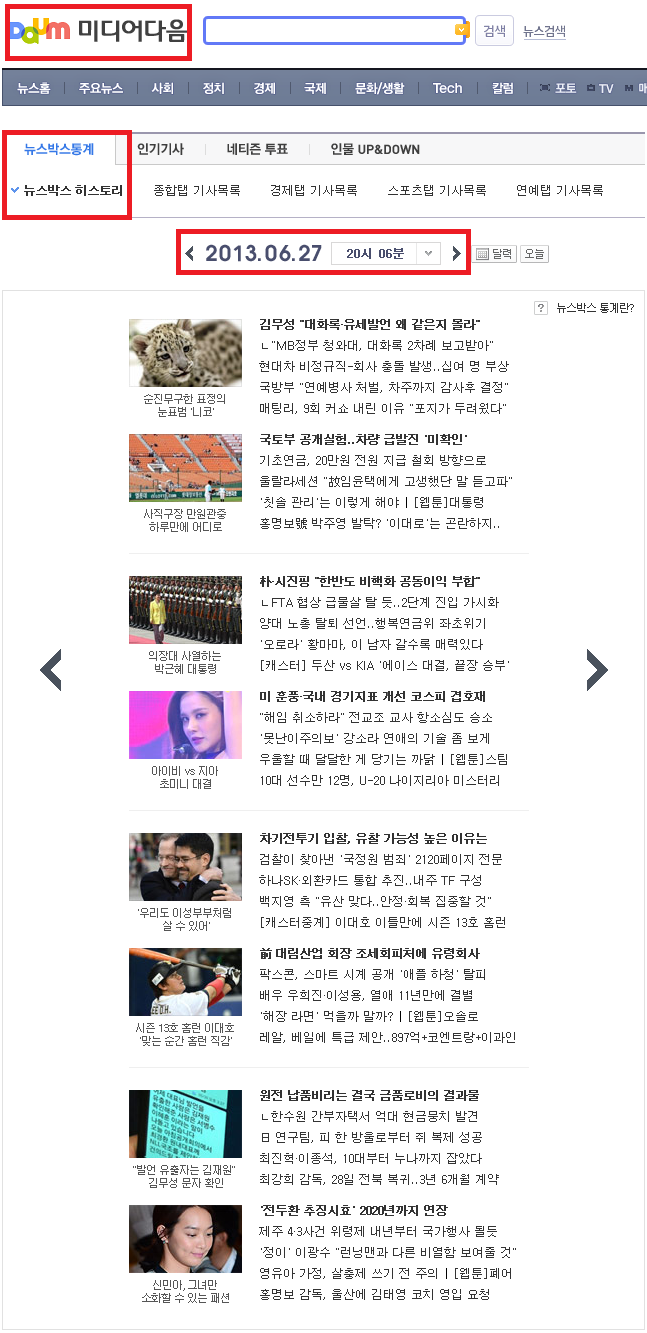The image size is (647, 1333).
Task: Tap the 검색 search button
Action: 494,31
